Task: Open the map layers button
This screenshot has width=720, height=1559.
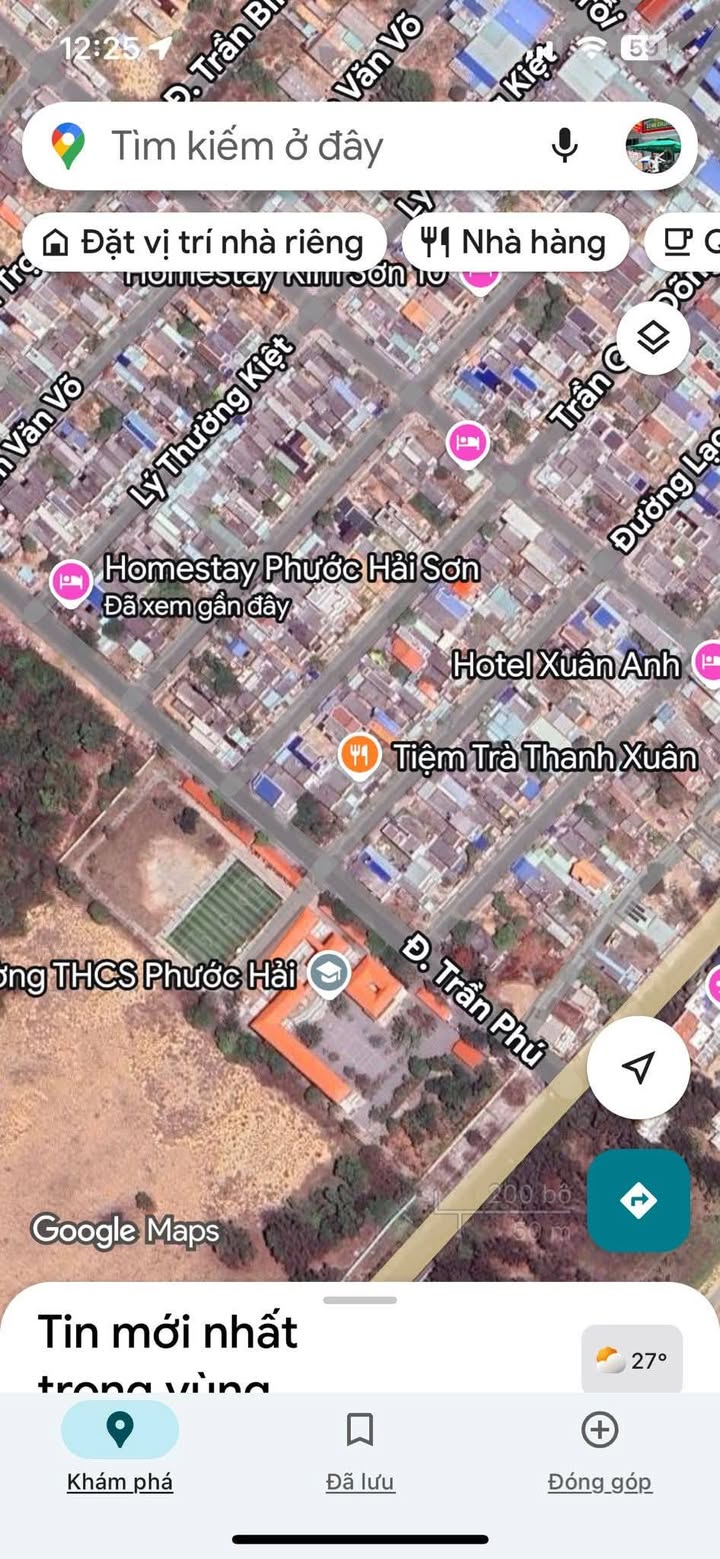Action: (653, 338)
